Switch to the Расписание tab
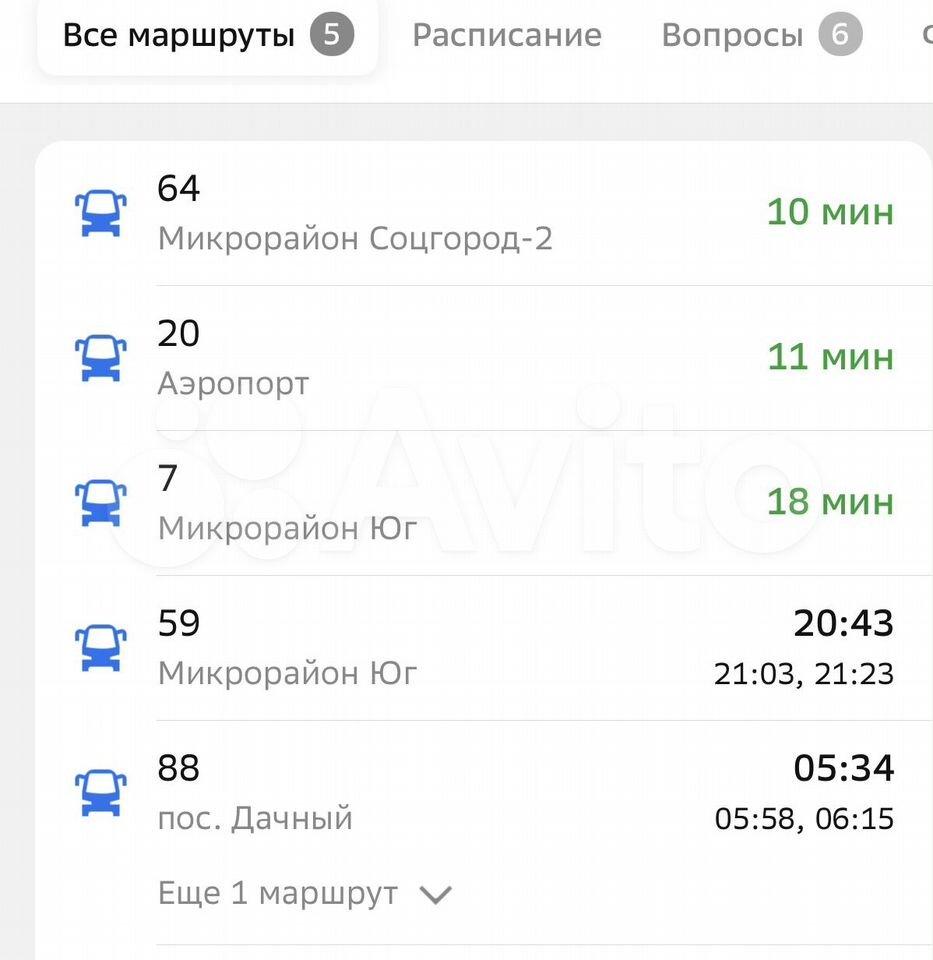The height and width of the screenshot is (960, 933). [507, 37]
